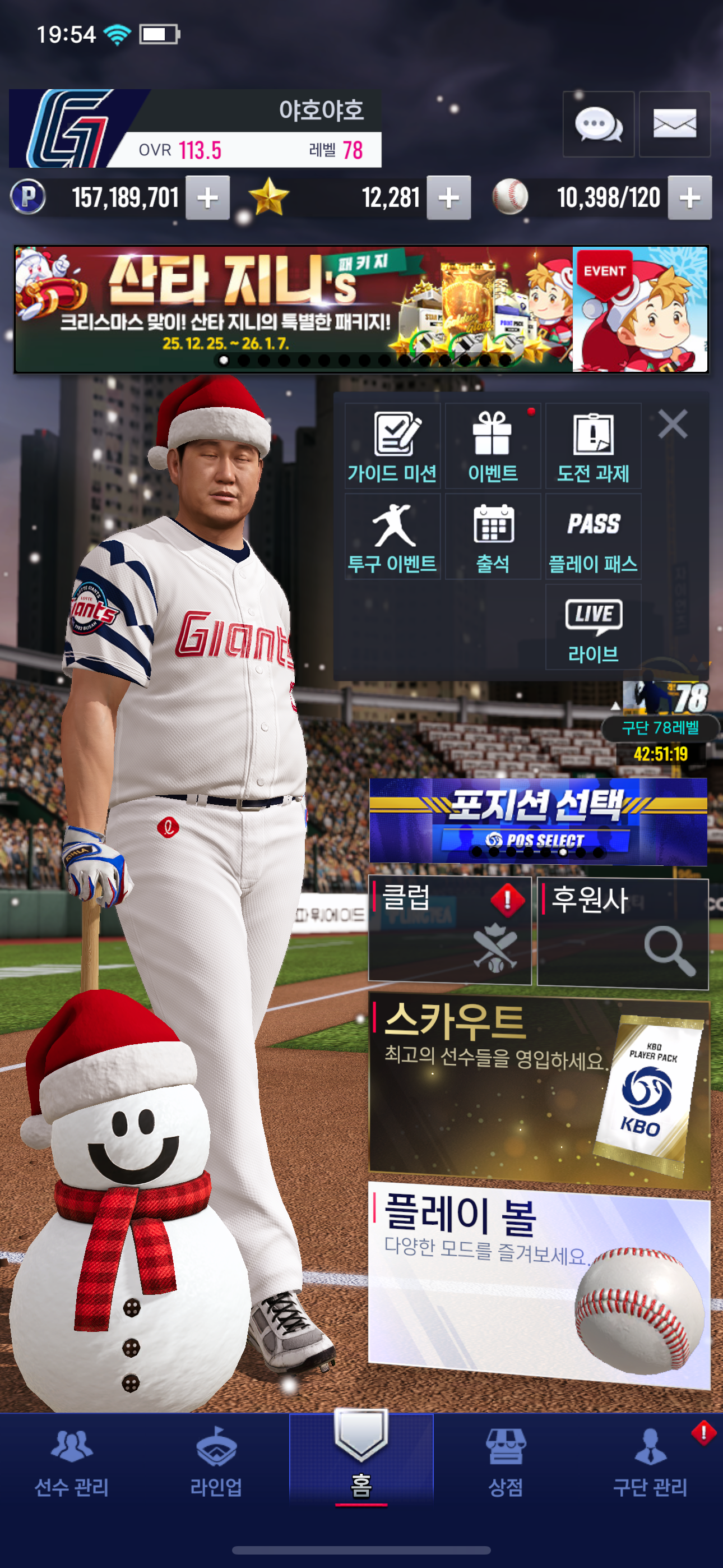The height and width of the screenshot is (1568, 723).
Task: Open 투구 이벤트
Action: click(x=392, y=537)
